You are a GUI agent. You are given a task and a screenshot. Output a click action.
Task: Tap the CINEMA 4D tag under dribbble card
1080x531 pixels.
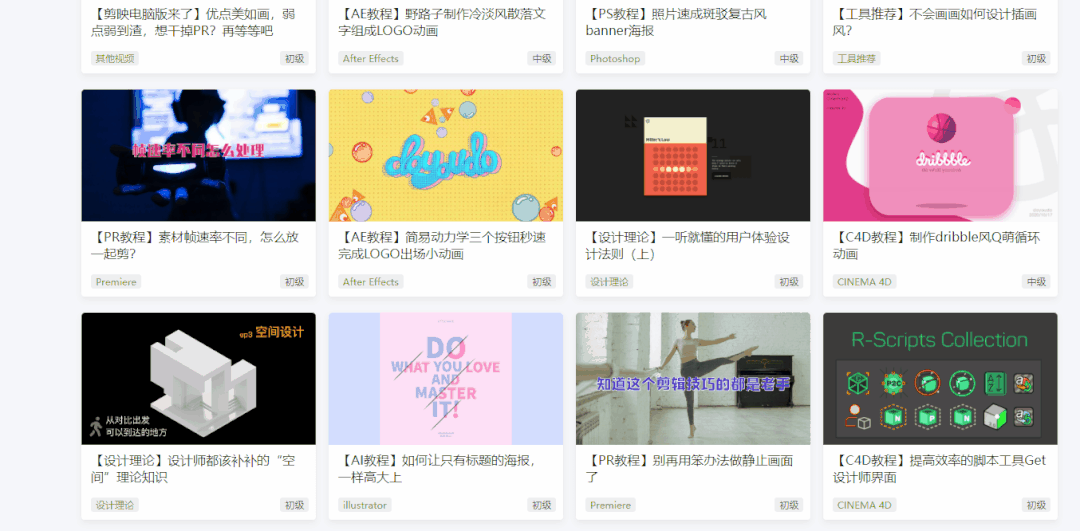point(864,282)
